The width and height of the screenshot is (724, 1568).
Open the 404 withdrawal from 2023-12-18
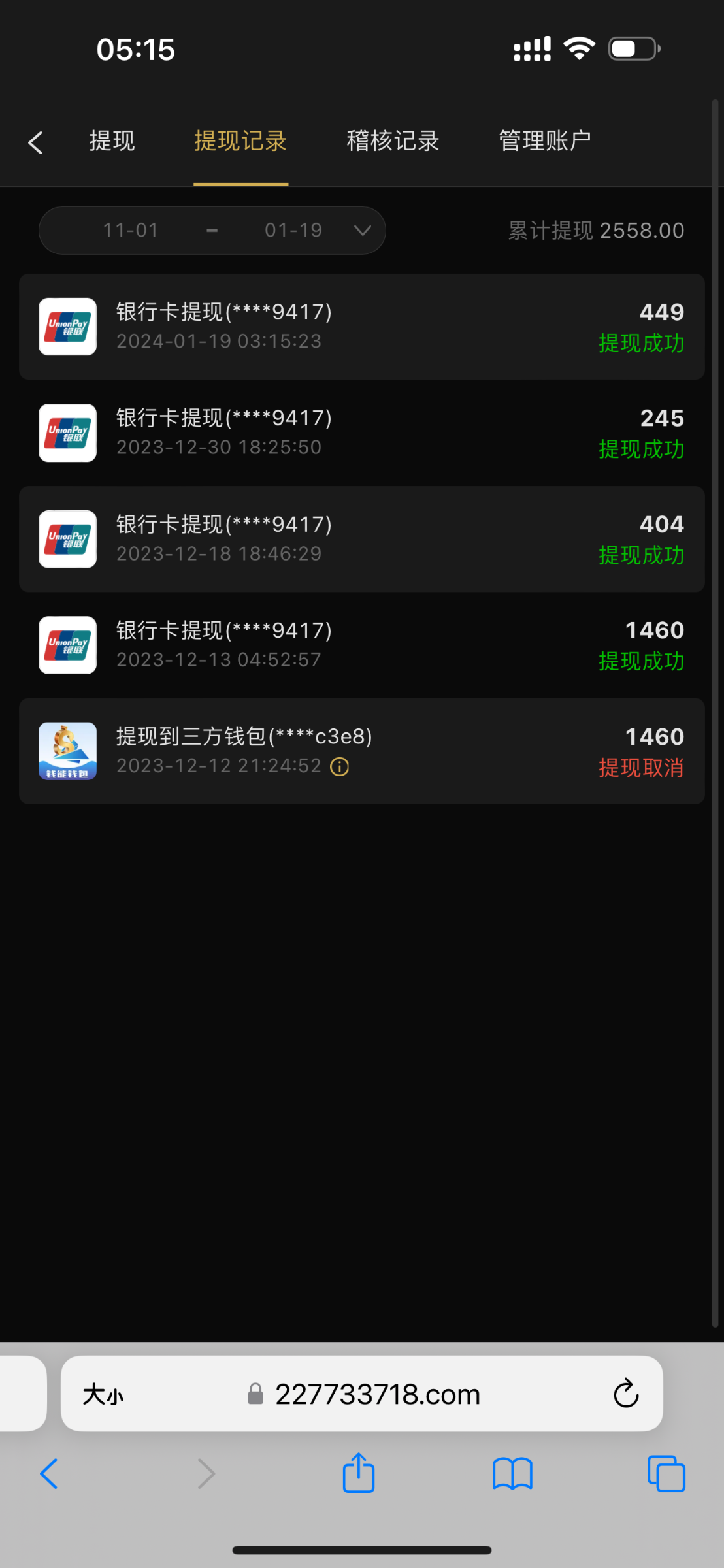pos(361,539)
